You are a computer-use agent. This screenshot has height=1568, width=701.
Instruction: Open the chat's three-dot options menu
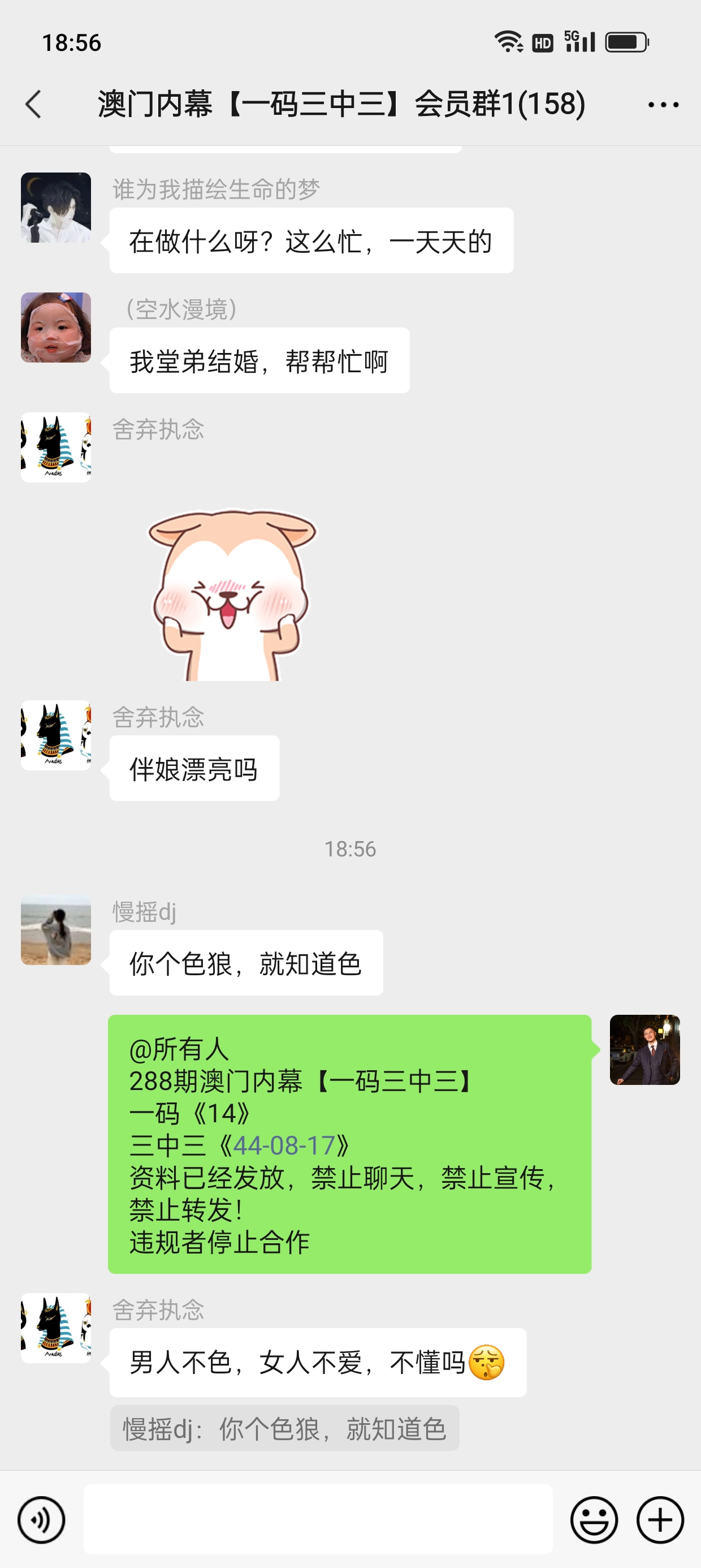(663, 105)
